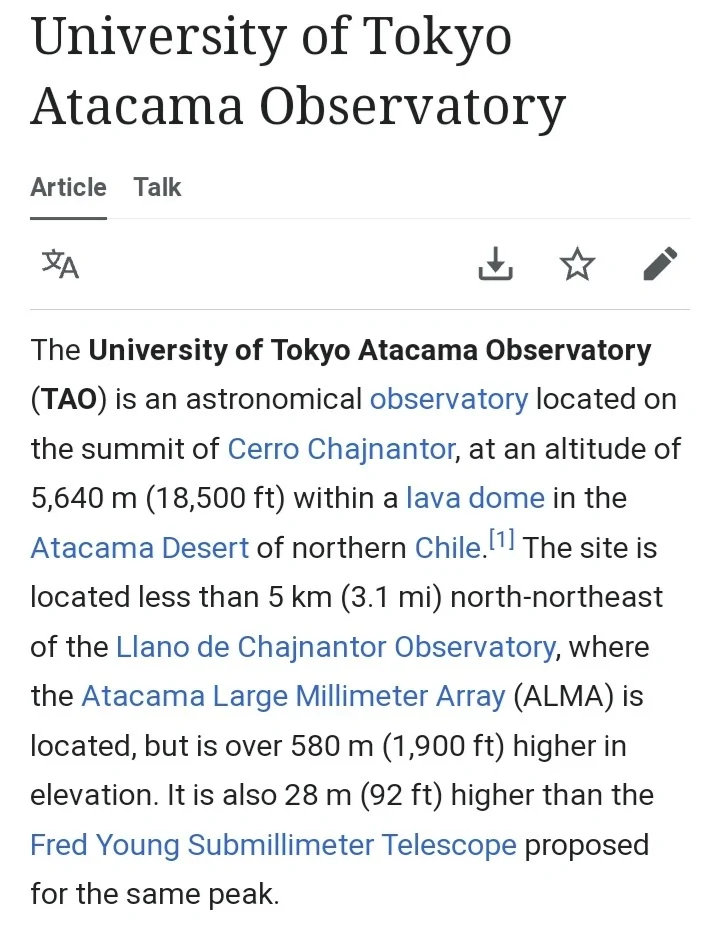Open the Fred Young Submillimeter Telescope link
The width and height of the screenshot is (720, 946).
coord(273,845)
